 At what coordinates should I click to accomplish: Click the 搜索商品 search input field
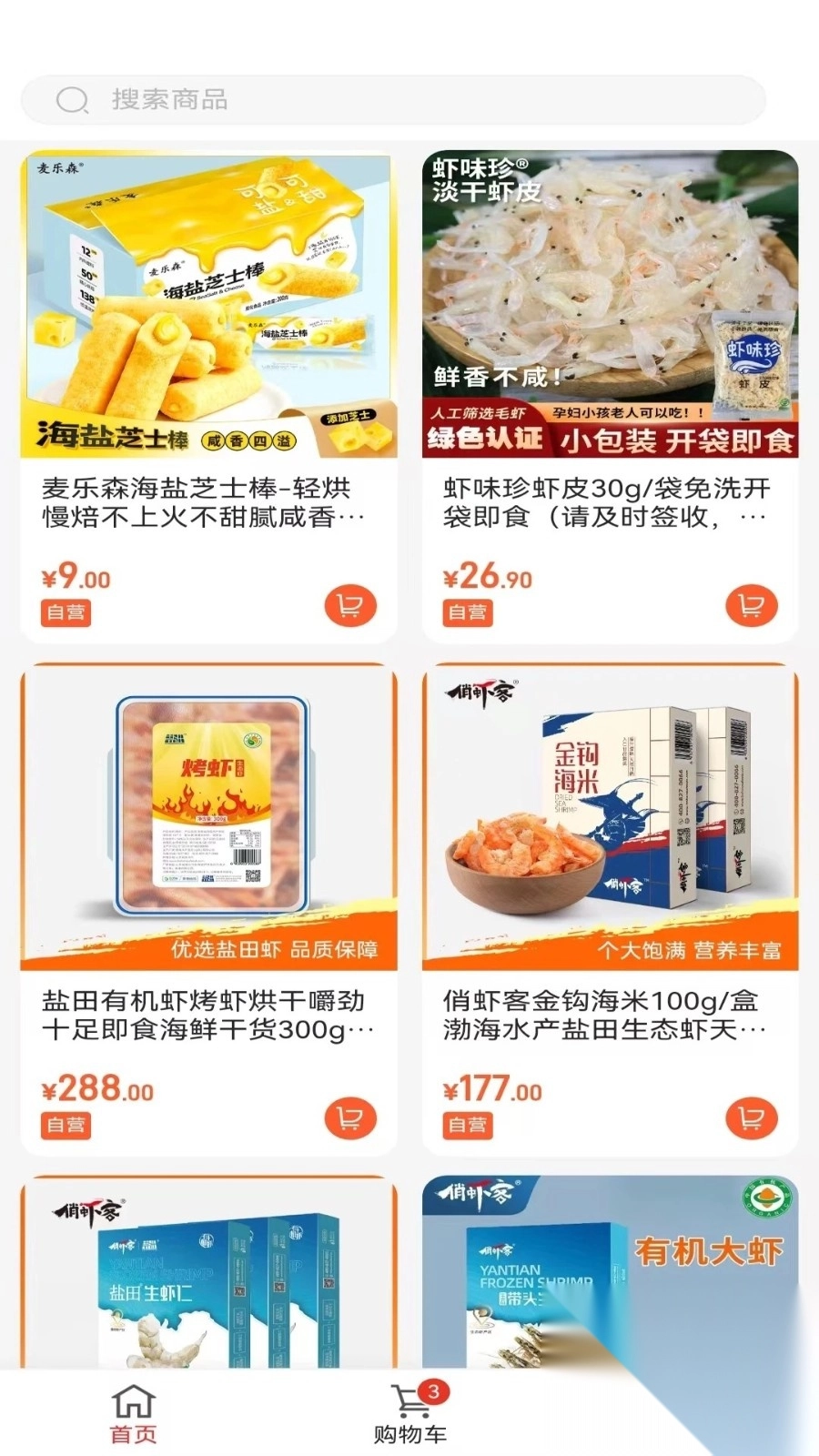click(364, 100)
